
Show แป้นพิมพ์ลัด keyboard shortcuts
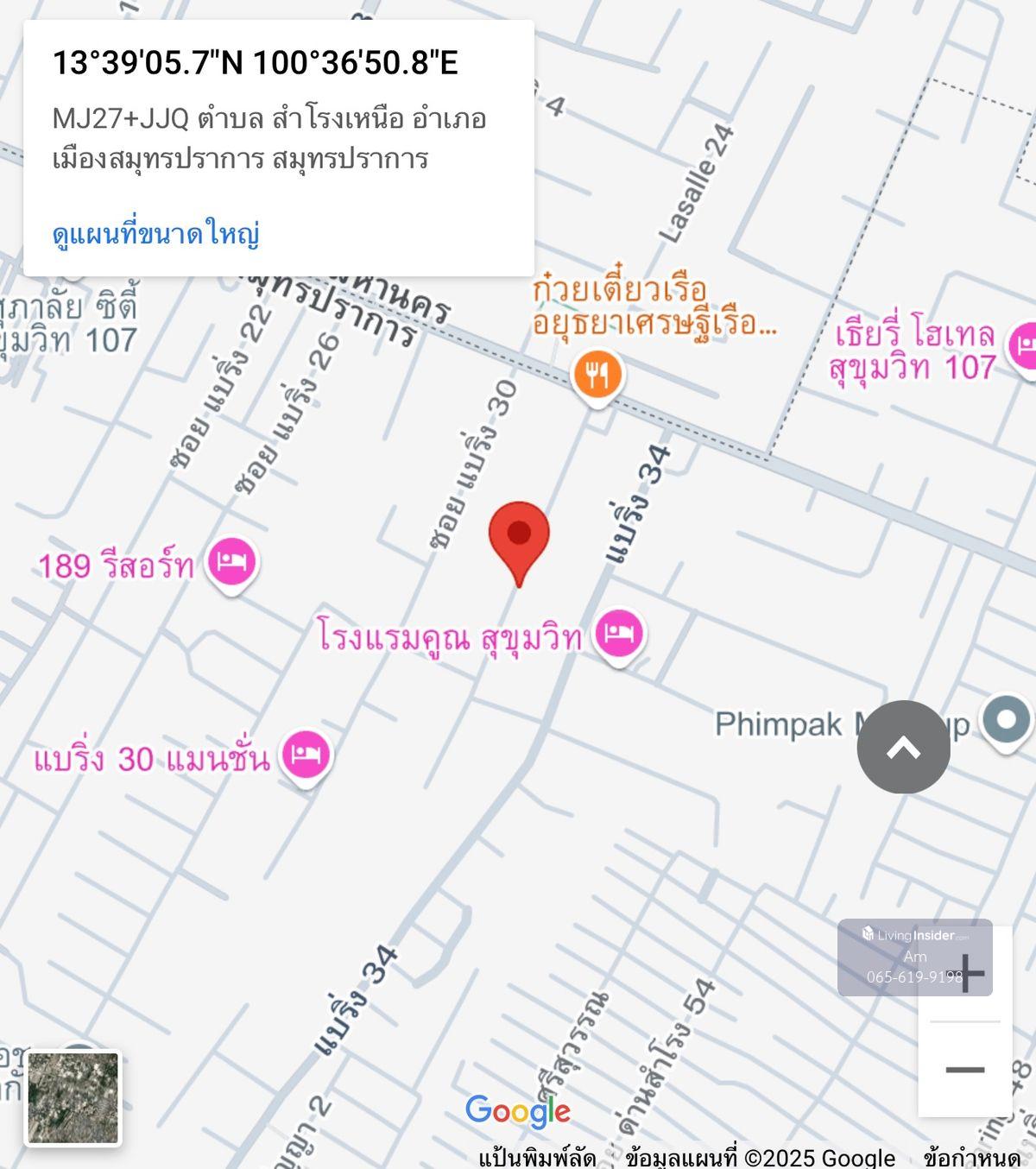[x=537, y=1157]
